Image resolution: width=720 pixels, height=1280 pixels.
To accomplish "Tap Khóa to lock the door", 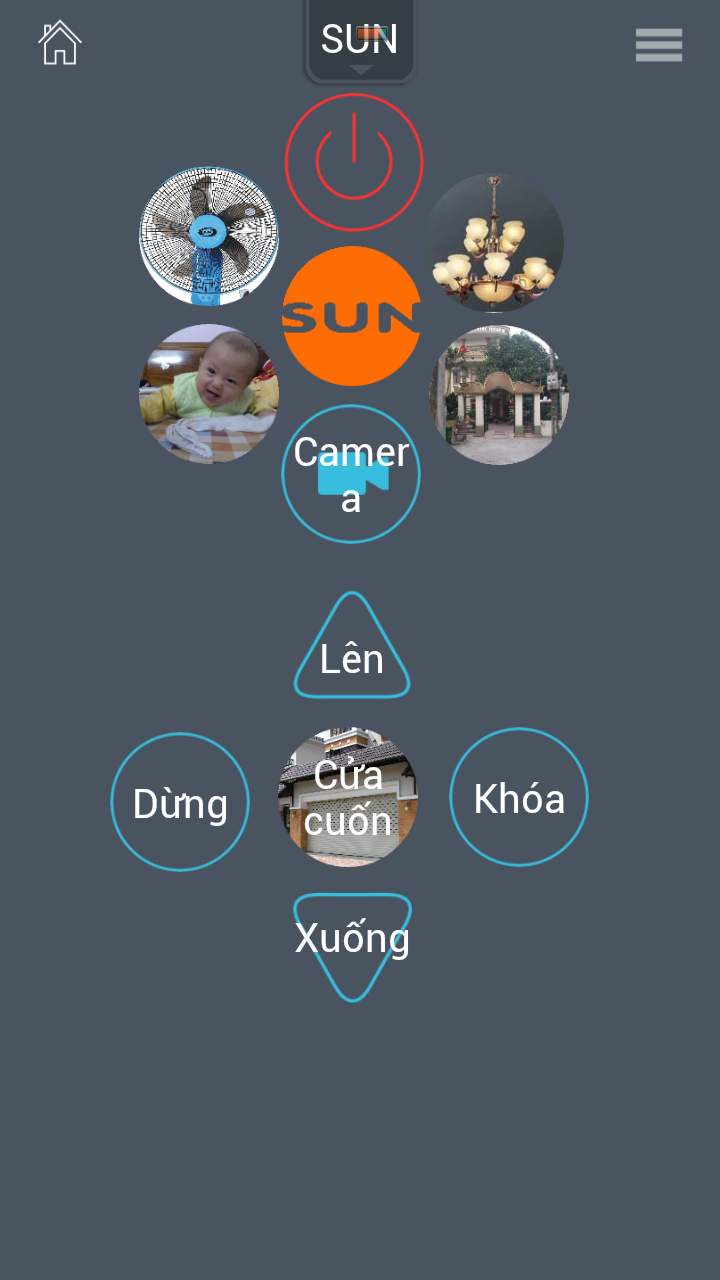I will pos(519,797).
